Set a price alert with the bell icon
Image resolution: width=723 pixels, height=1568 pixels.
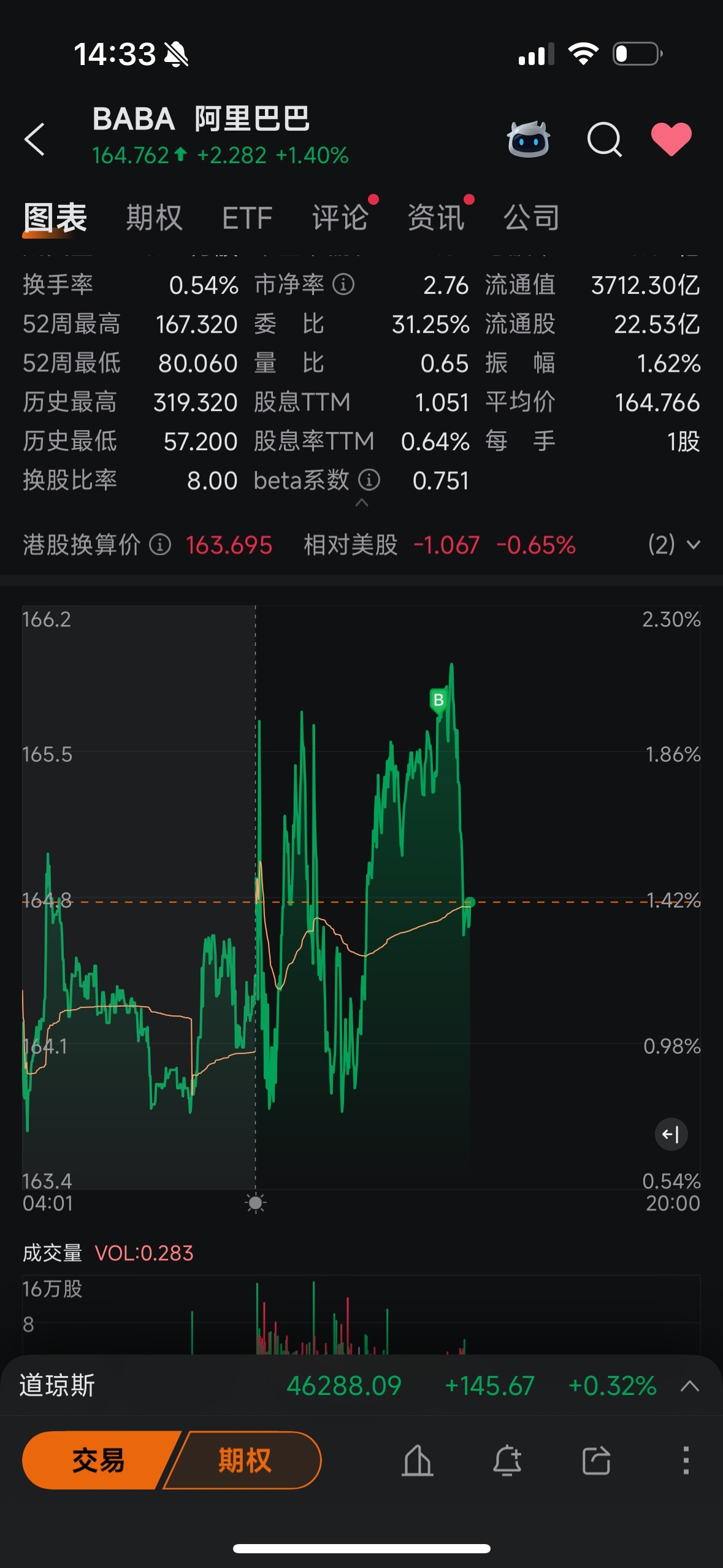point(507,1460)
